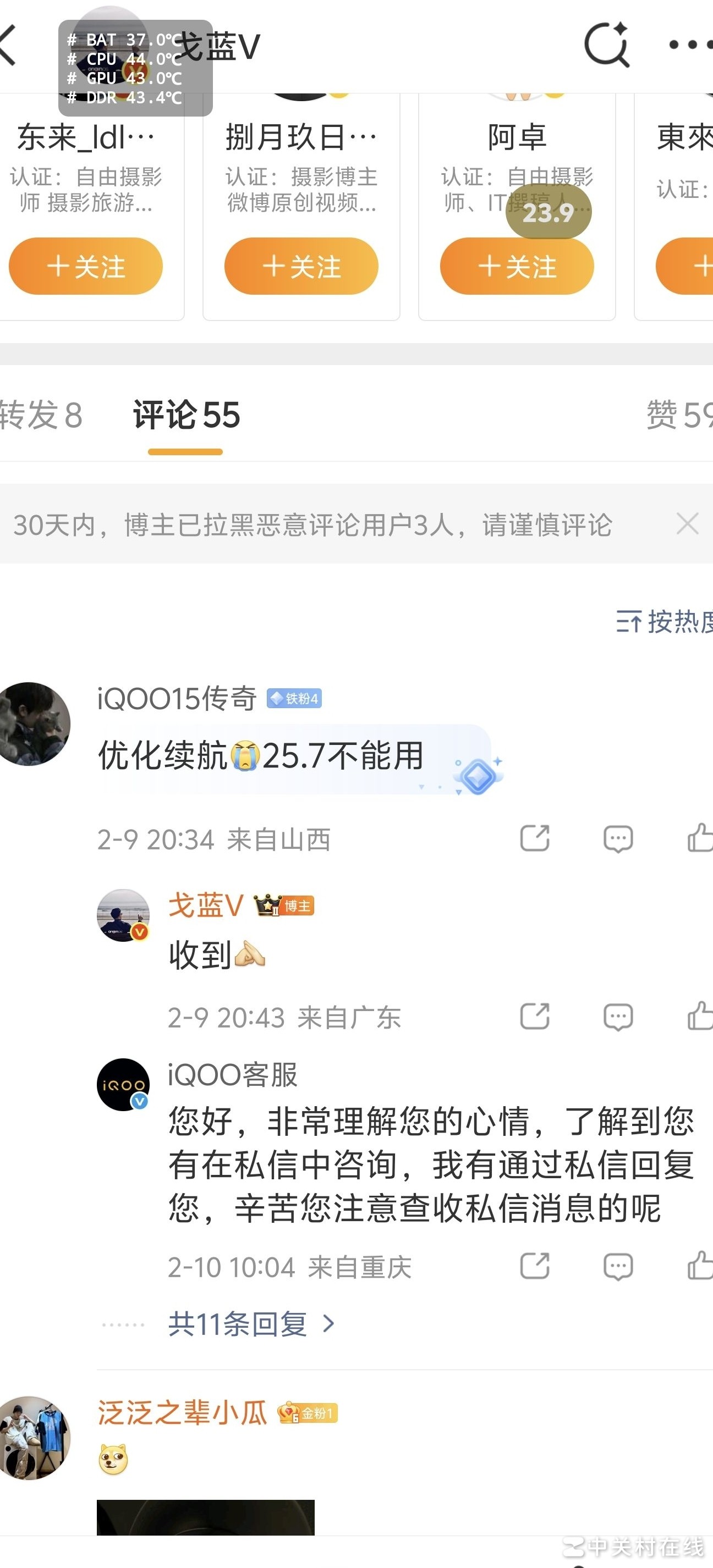Dismiss the blocked-commenters notice banner
The height and width of the screenshot is (1568, 713).
[688, 523]
